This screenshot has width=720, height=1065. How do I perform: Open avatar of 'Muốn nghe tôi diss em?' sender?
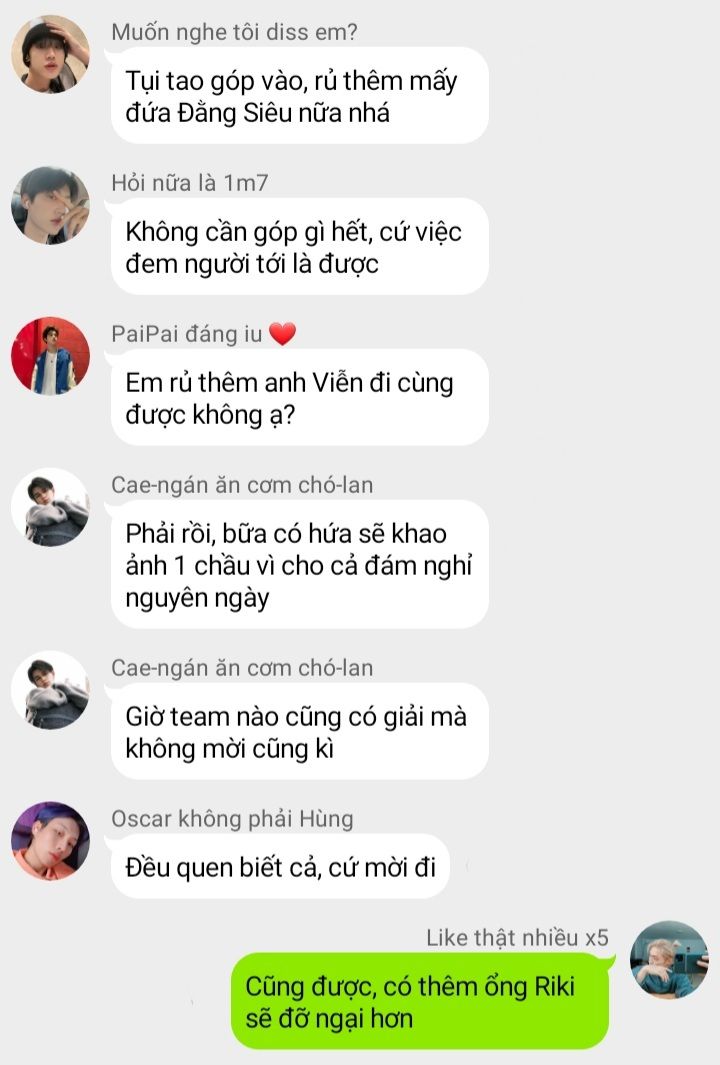click(50, 54)
